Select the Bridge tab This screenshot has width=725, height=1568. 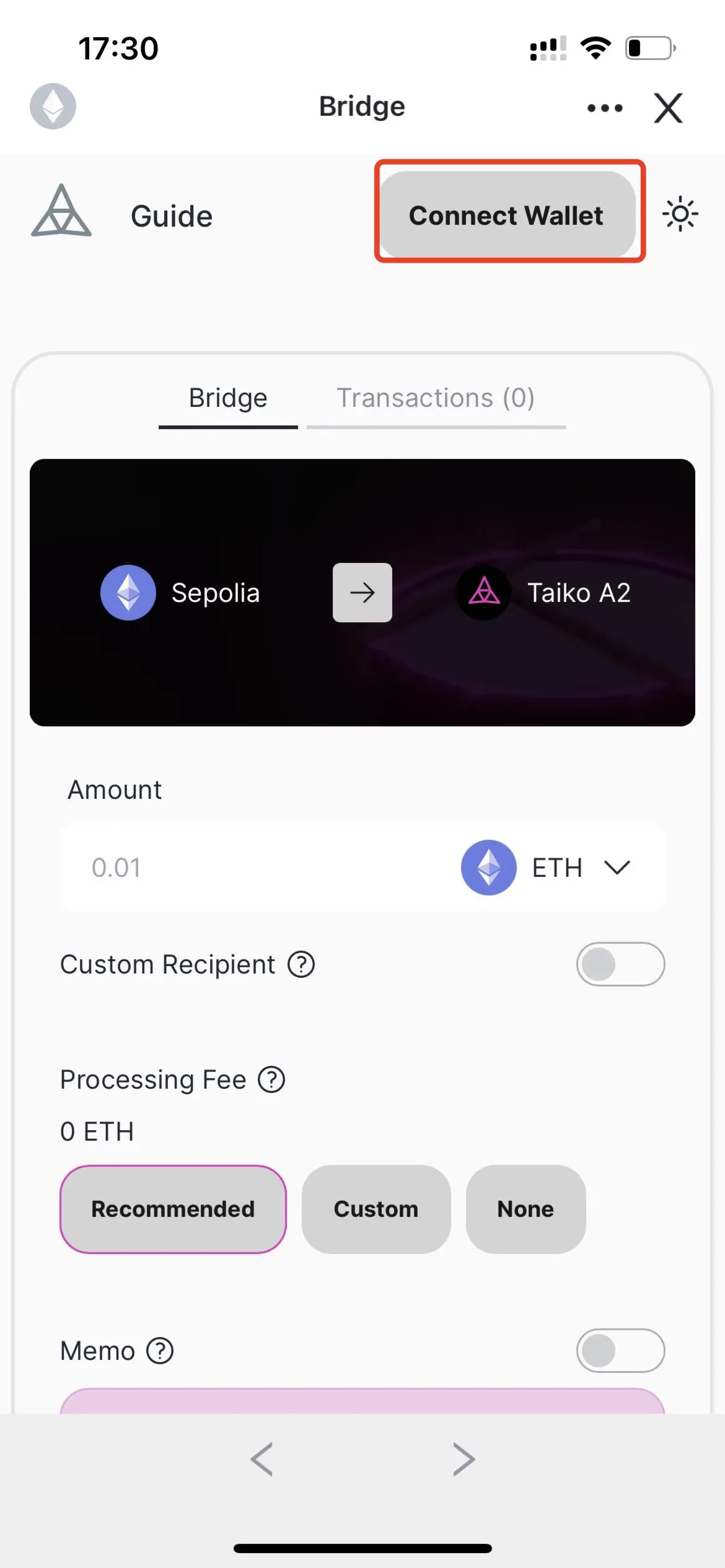coord(228,398)
